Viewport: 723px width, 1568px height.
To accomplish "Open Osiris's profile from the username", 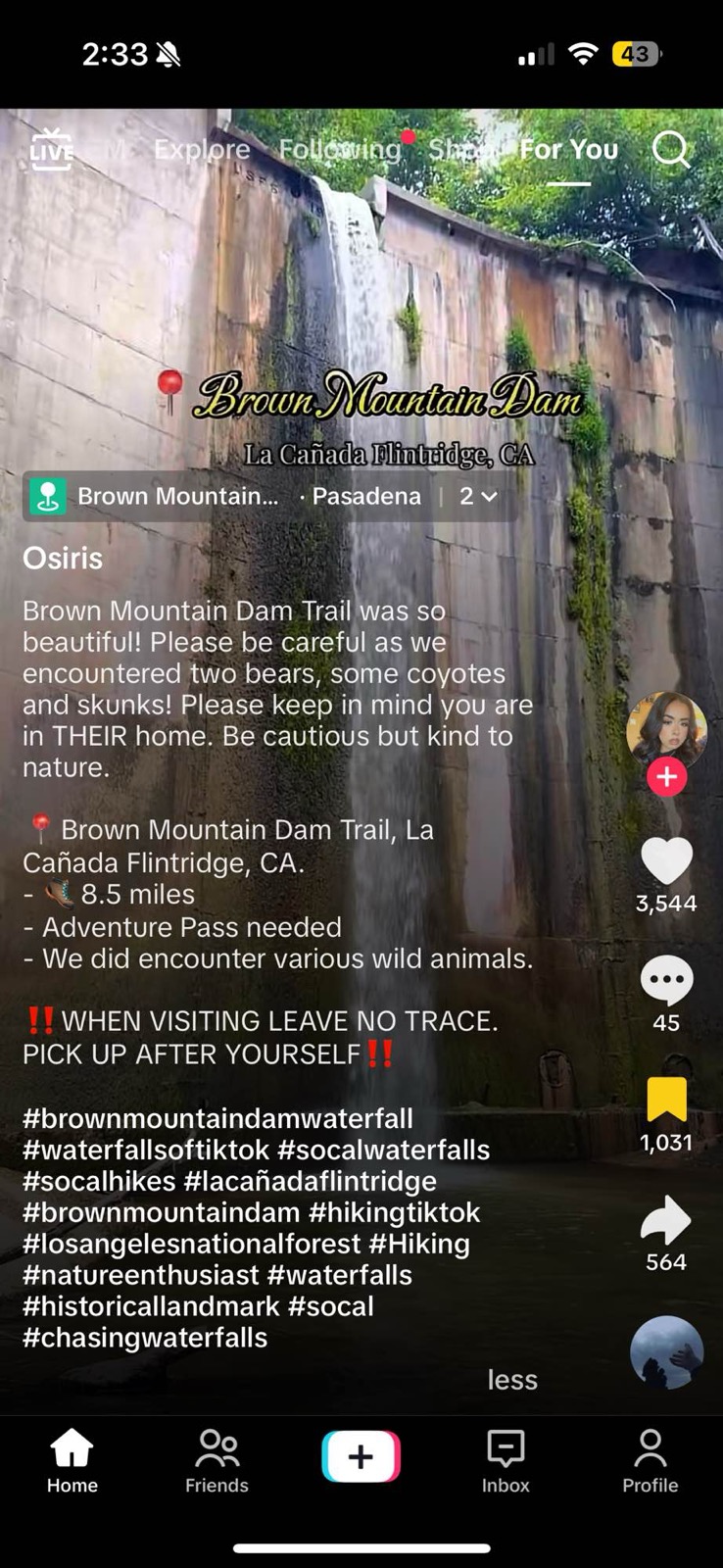I will [63, 559].
